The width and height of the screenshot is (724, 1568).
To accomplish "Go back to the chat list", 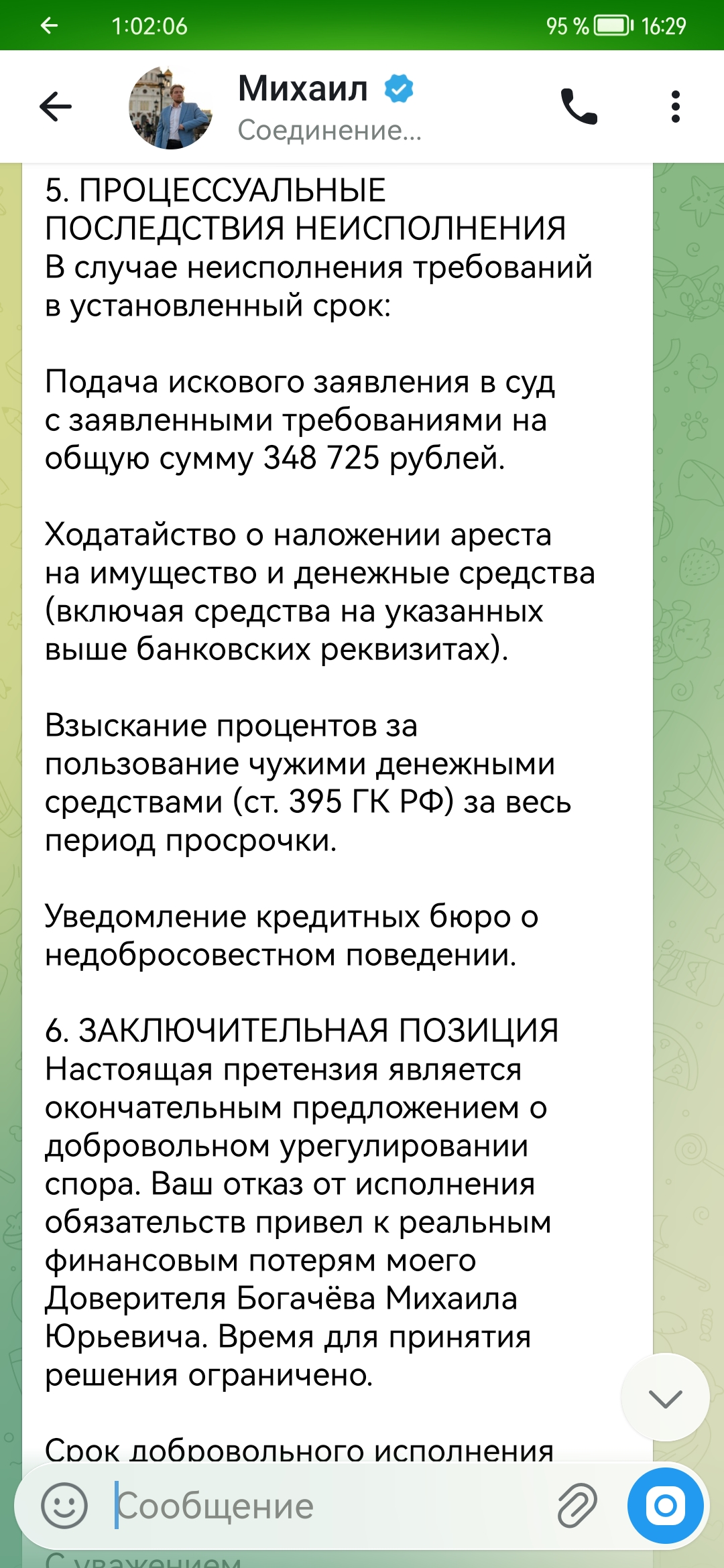I will [x=56, y=107].
